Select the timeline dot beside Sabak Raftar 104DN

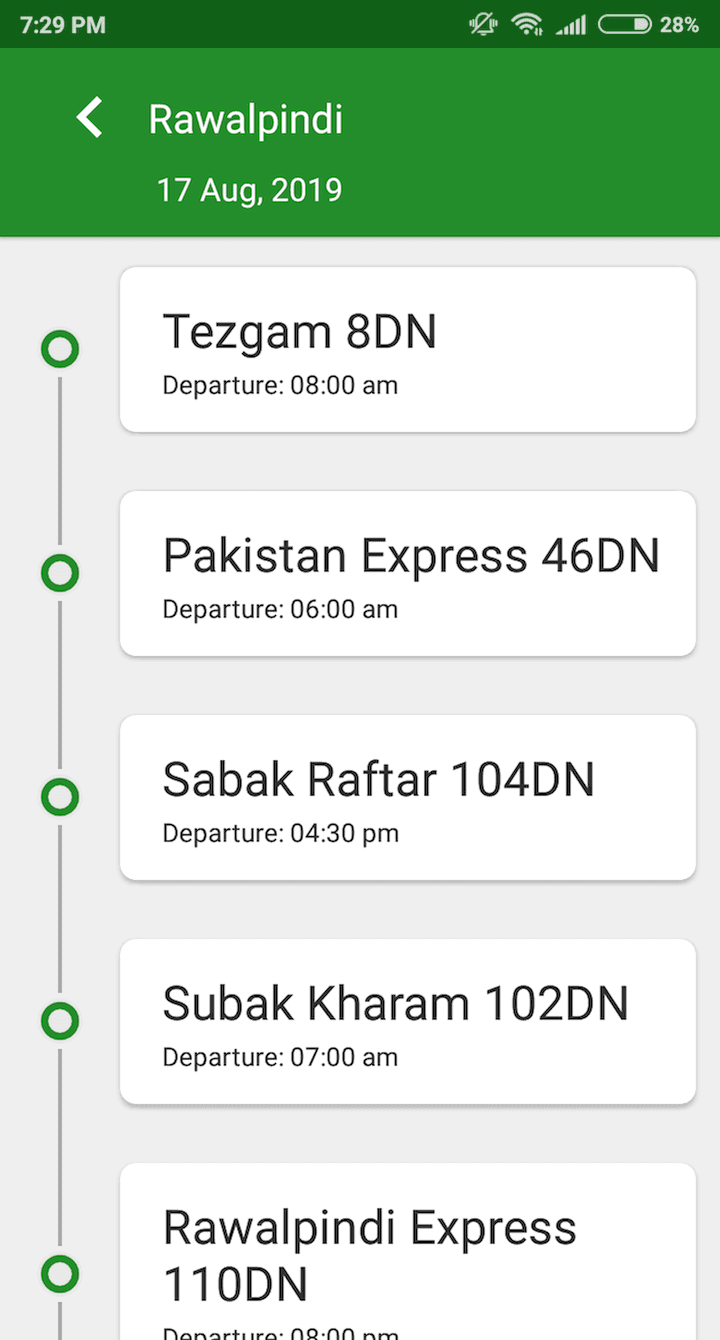(x=60, y=797)
